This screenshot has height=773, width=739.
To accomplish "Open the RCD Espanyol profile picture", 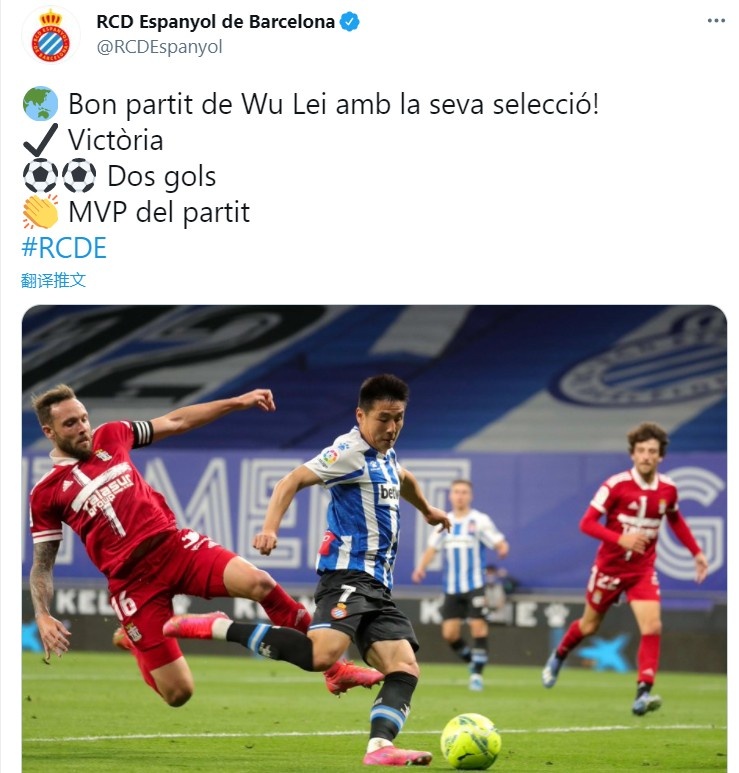I will click(50, 35).
